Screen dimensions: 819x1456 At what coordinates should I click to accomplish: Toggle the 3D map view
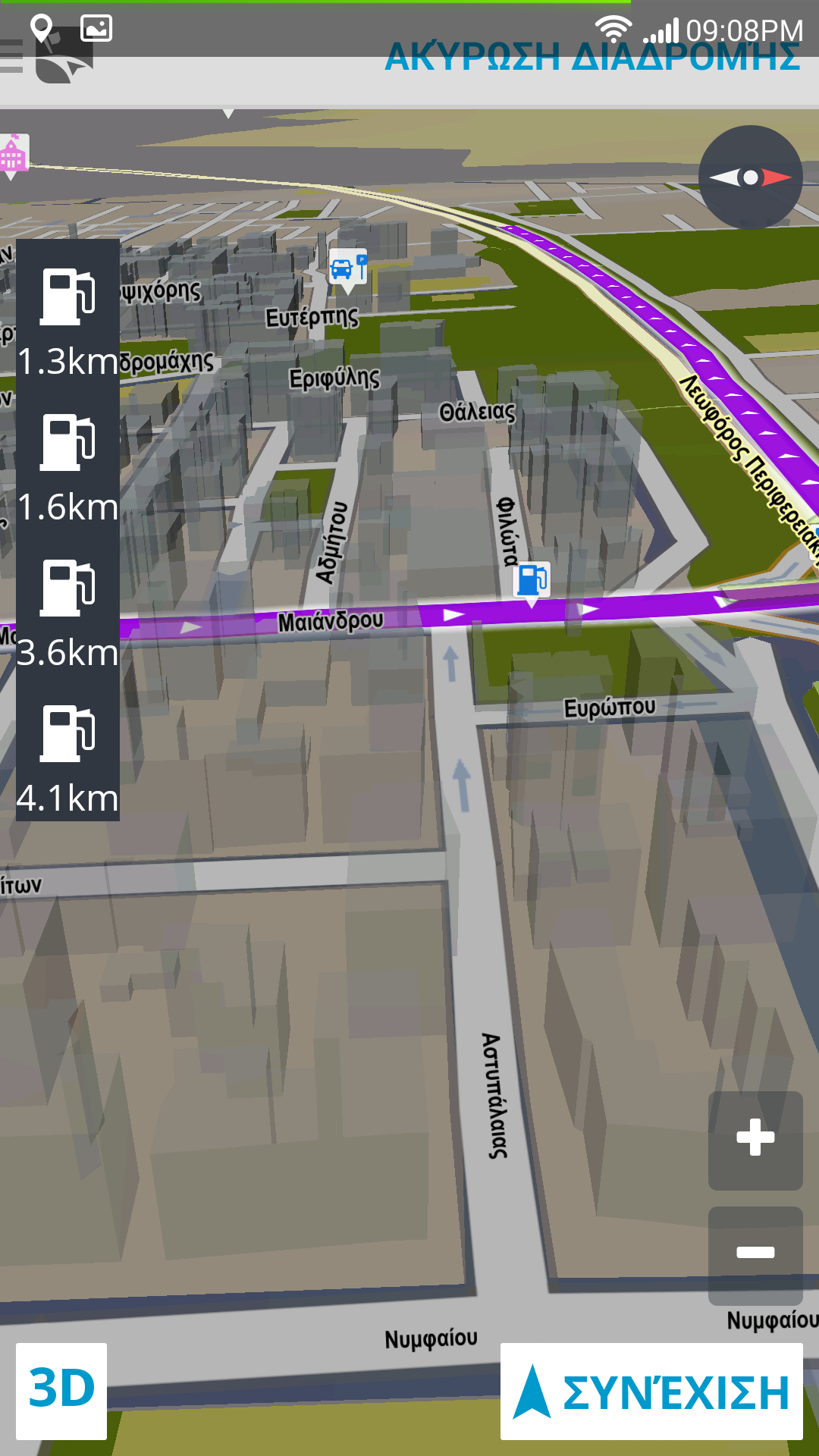pos(61,1390)
